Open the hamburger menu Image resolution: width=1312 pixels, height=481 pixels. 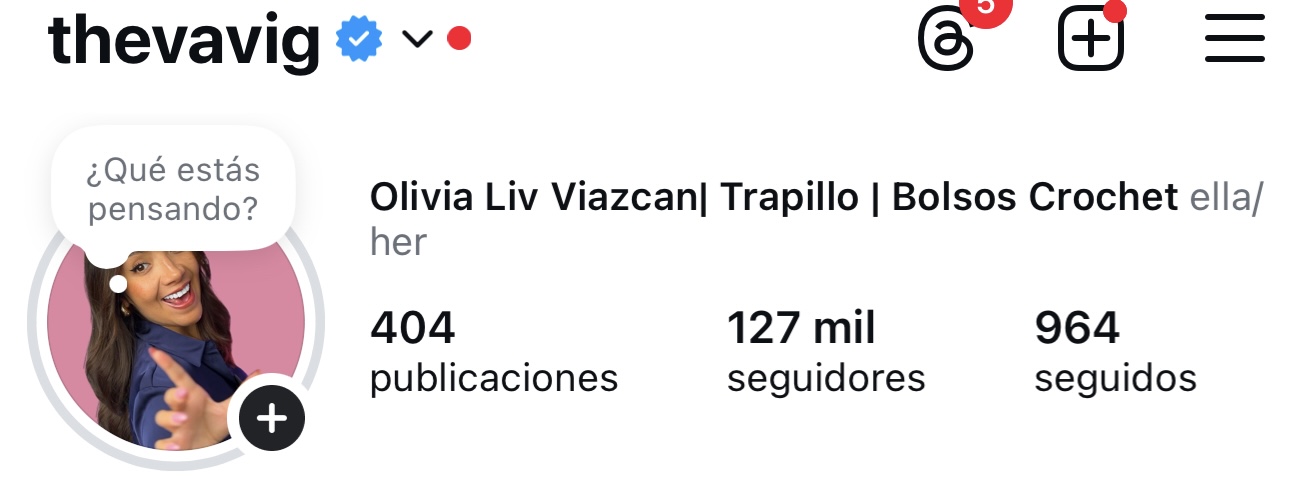pos(1235,41)
